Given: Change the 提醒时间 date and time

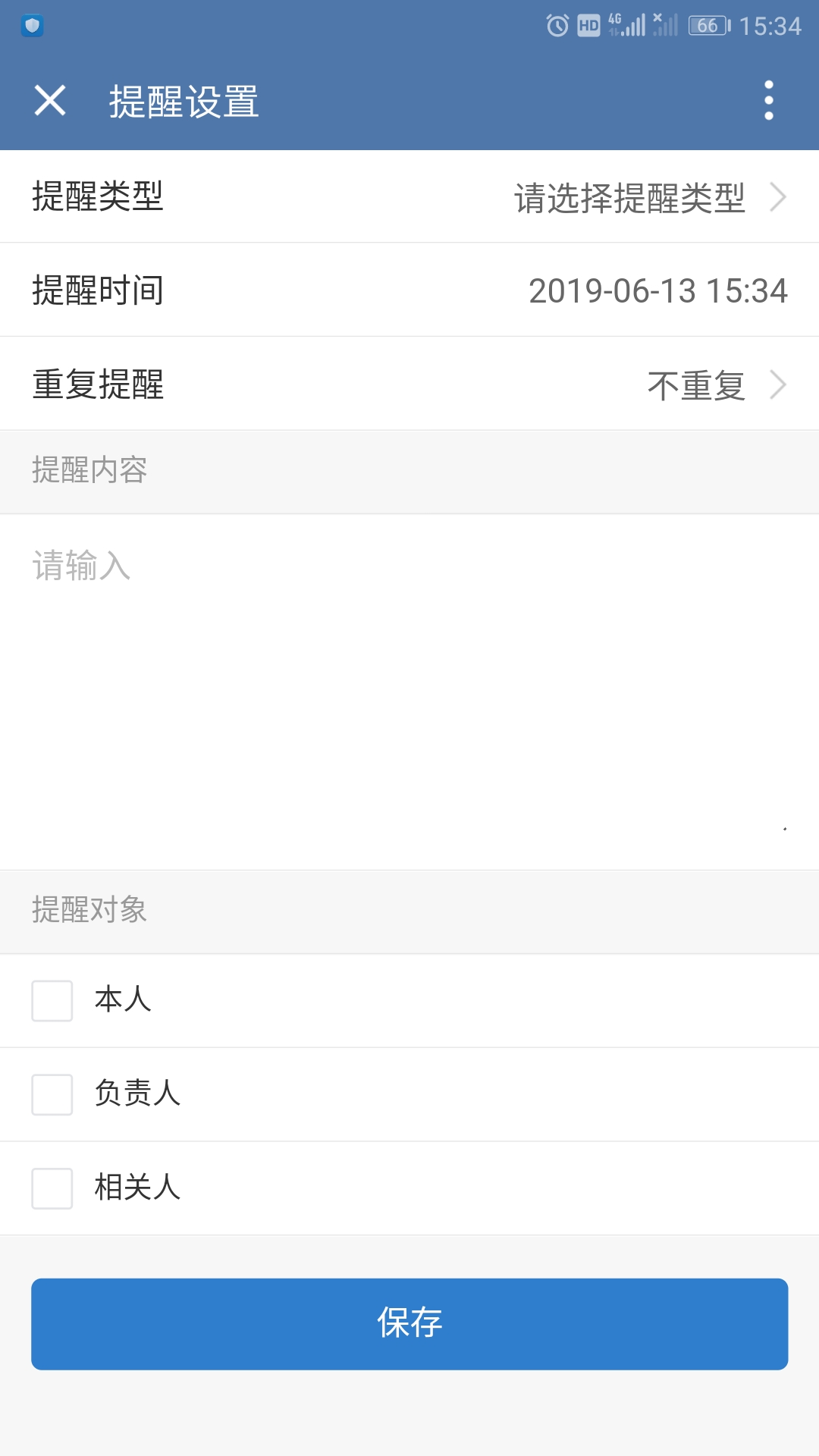Looking at the screenshot, I should 657,291.
